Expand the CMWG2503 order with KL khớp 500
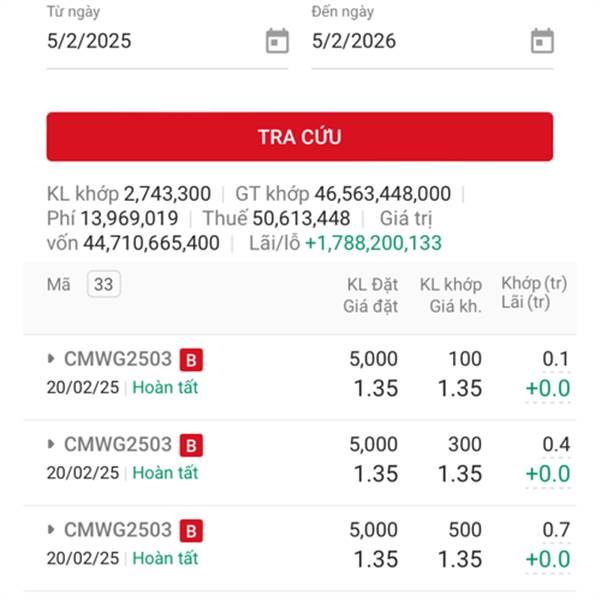Screen dimensions: 600x600 click(52, 530)
